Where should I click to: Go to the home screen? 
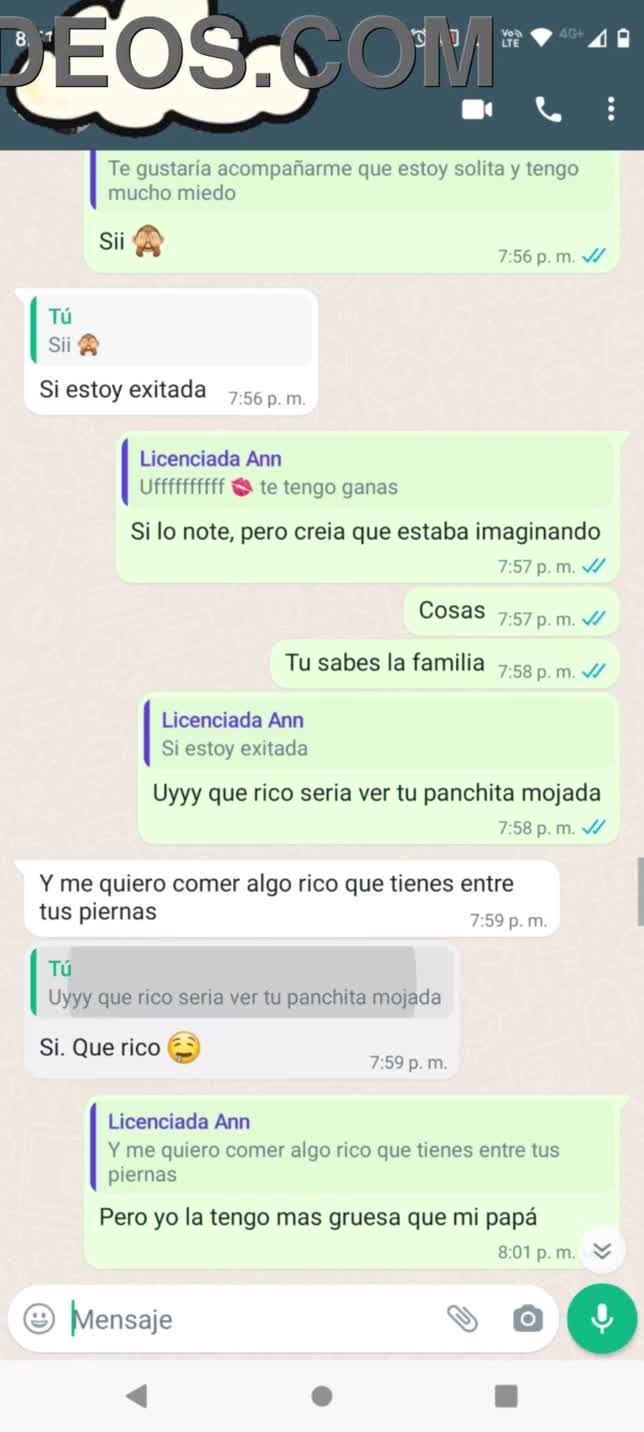click(x=322, y=1396)
